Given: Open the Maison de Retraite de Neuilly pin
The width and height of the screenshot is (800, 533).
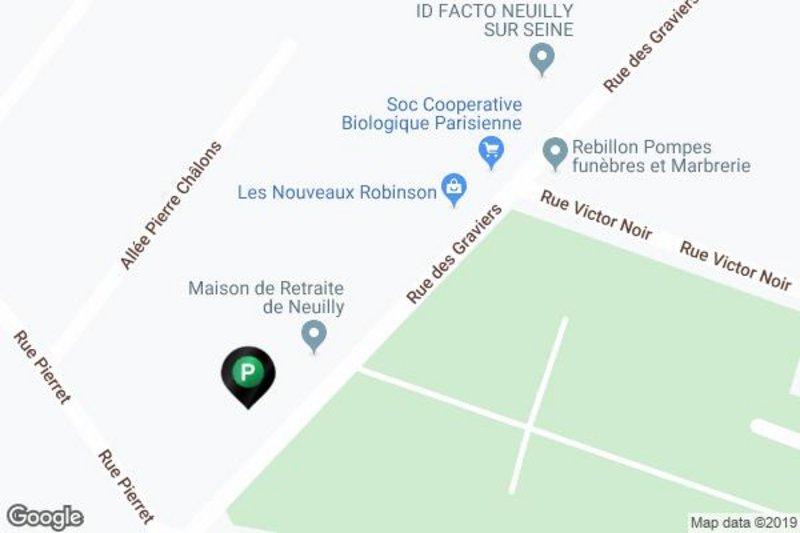Looking at the screenshot, I should (314, 335).
